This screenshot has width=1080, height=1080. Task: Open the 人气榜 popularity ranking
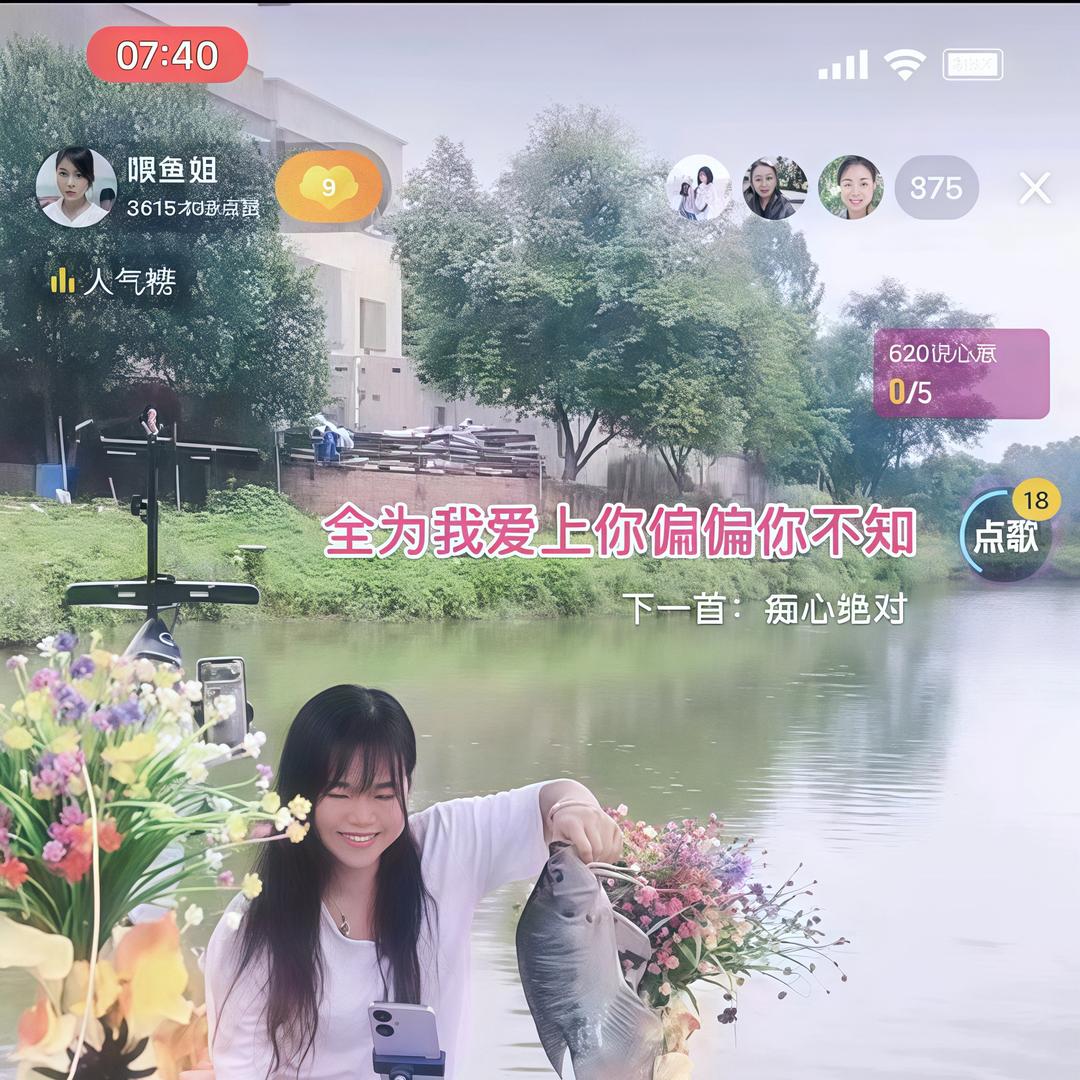[114, 282]
